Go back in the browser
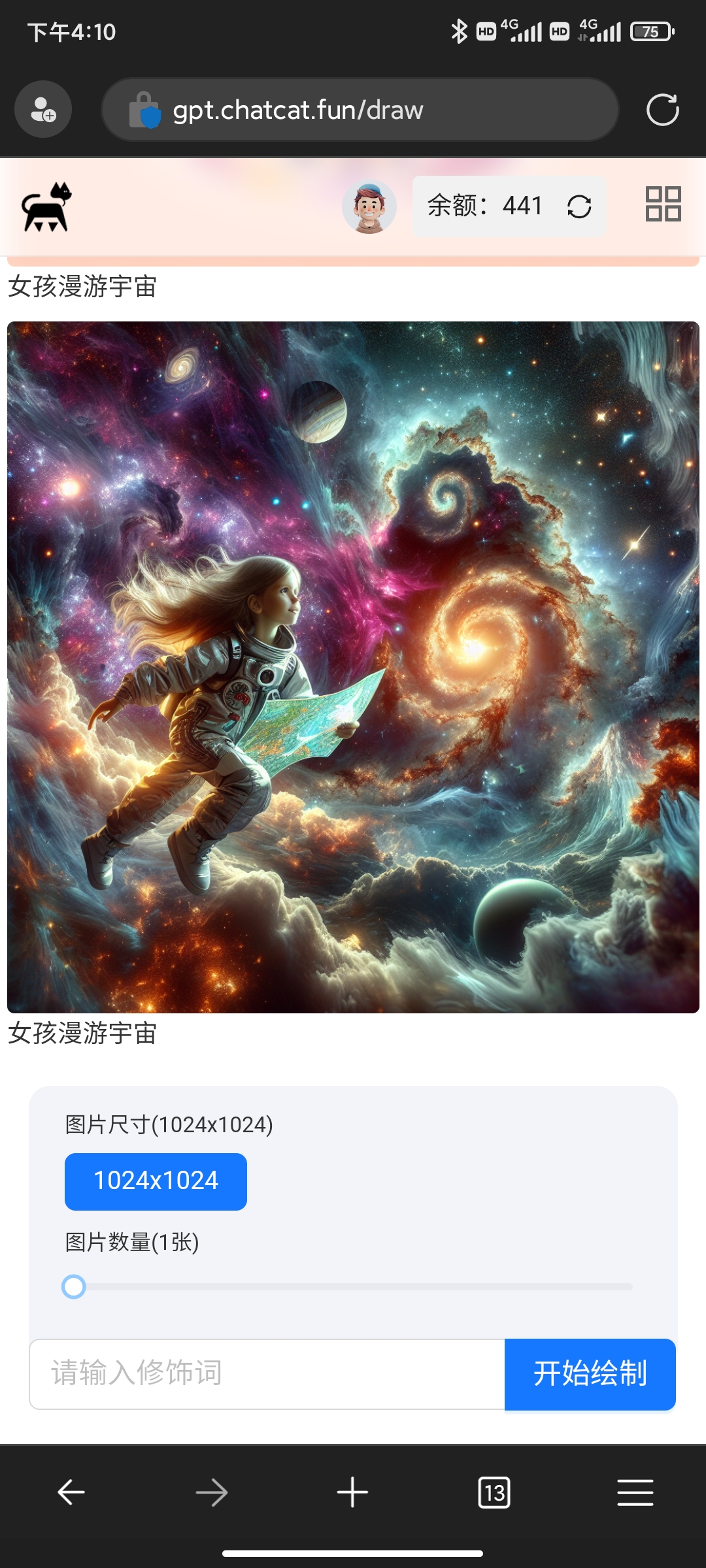This screenshot has height=1568, width=706. [71, 1493]
